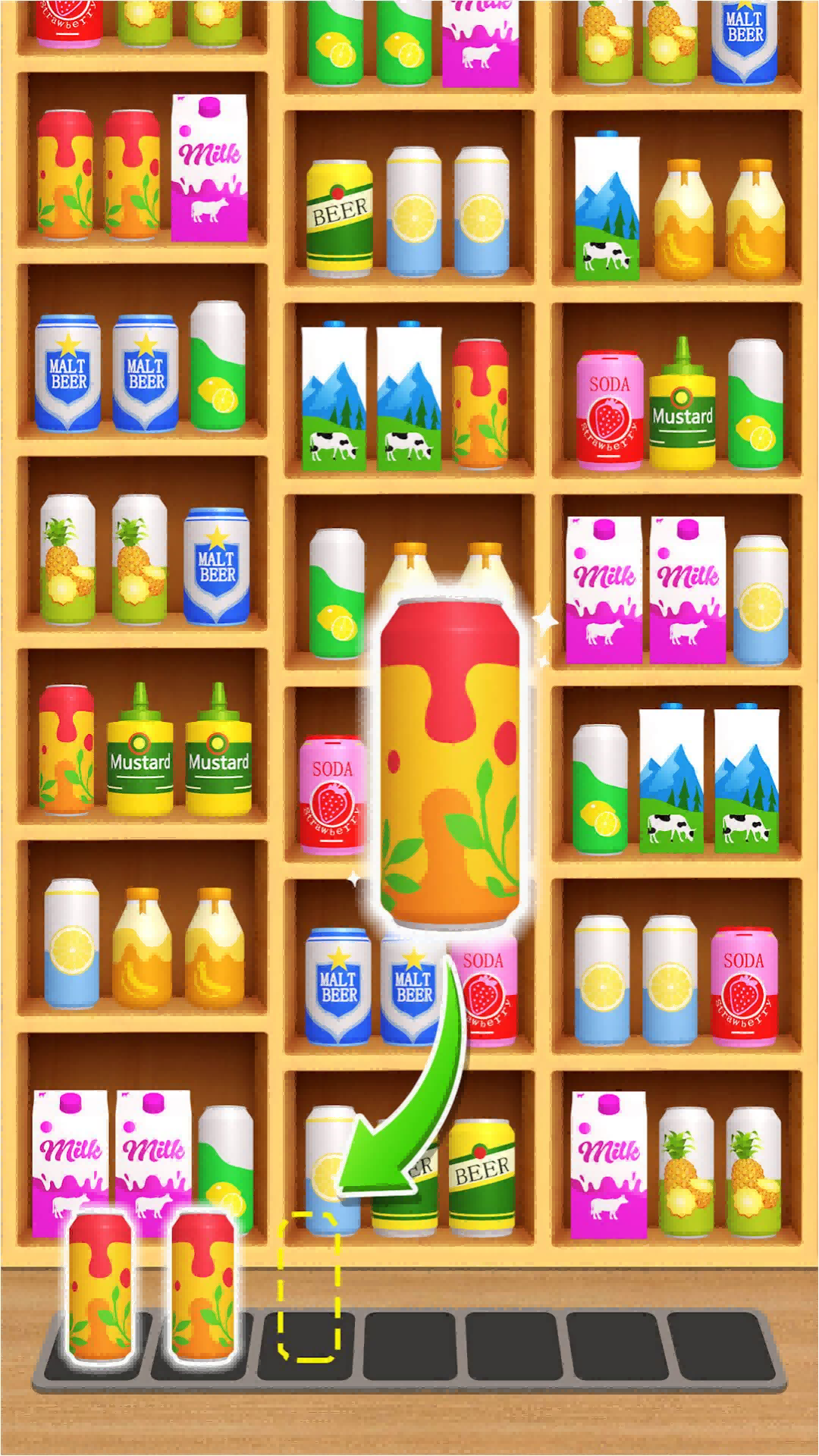Select the BEER can beside two lemon cans

coord(339,216)
